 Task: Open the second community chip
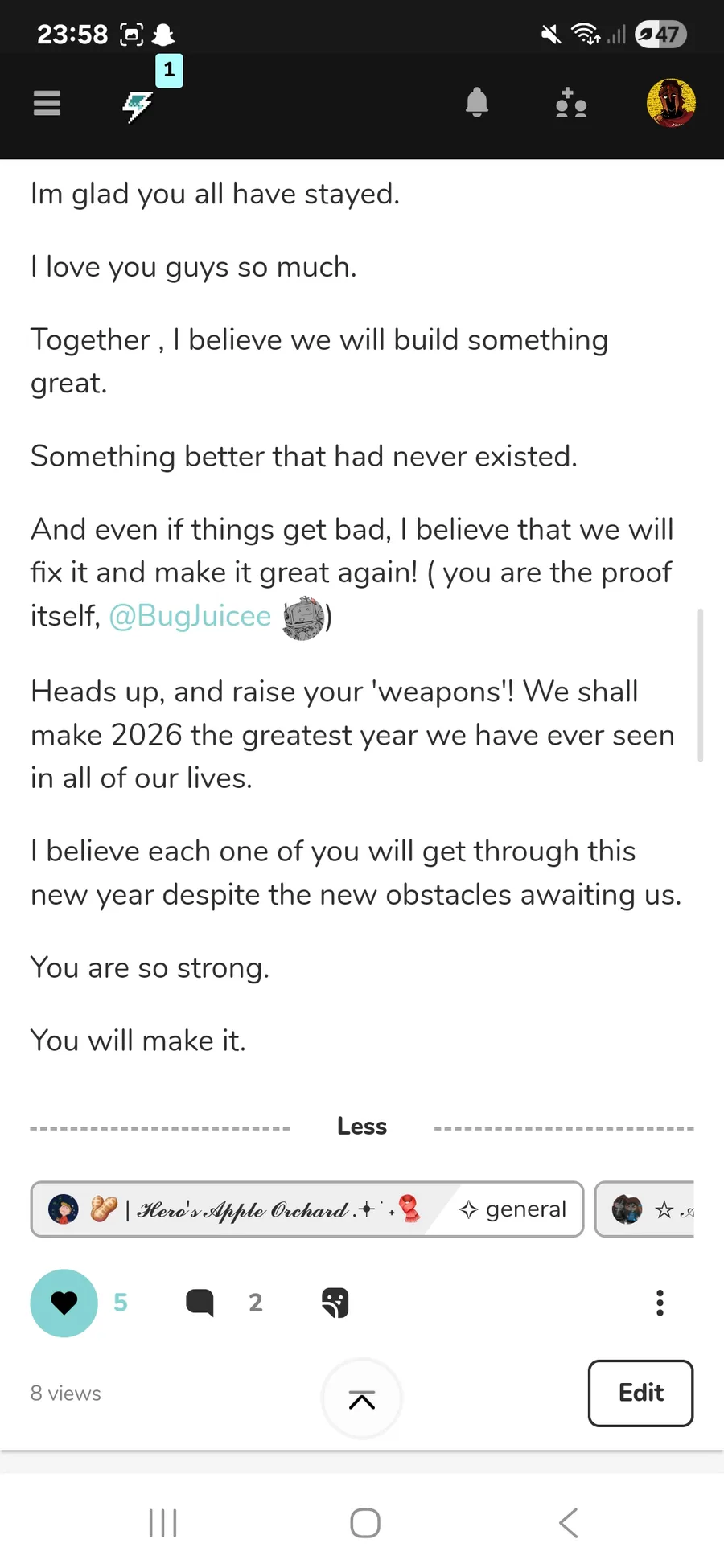pos(644,1209)
